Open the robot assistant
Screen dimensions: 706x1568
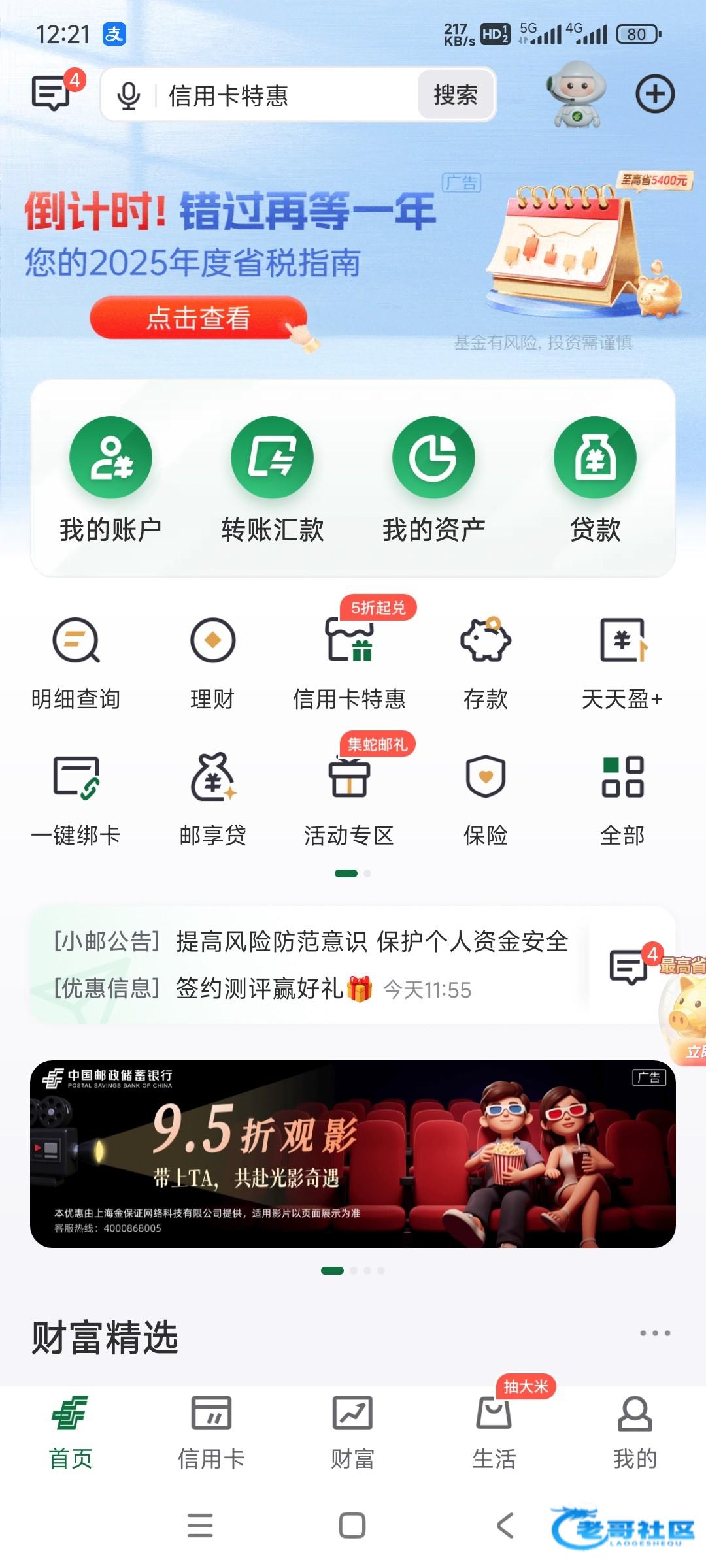coord(576,94)
